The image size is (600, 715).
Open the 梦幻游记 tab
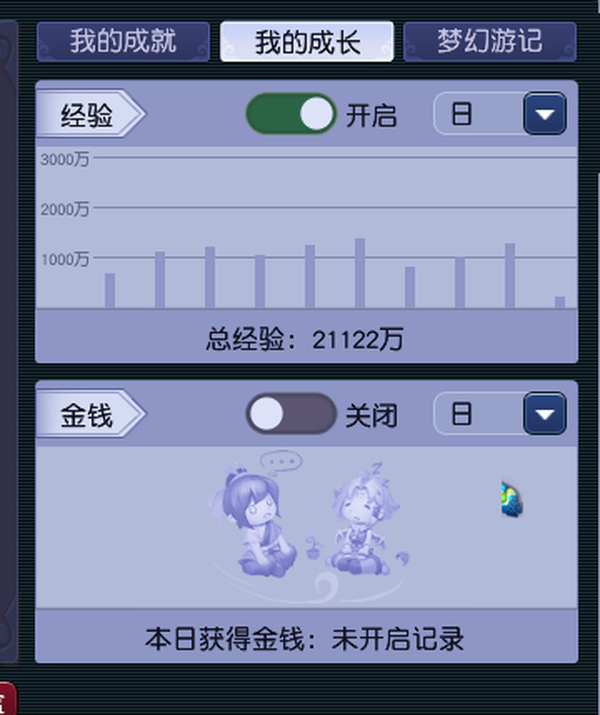(490, 42)
